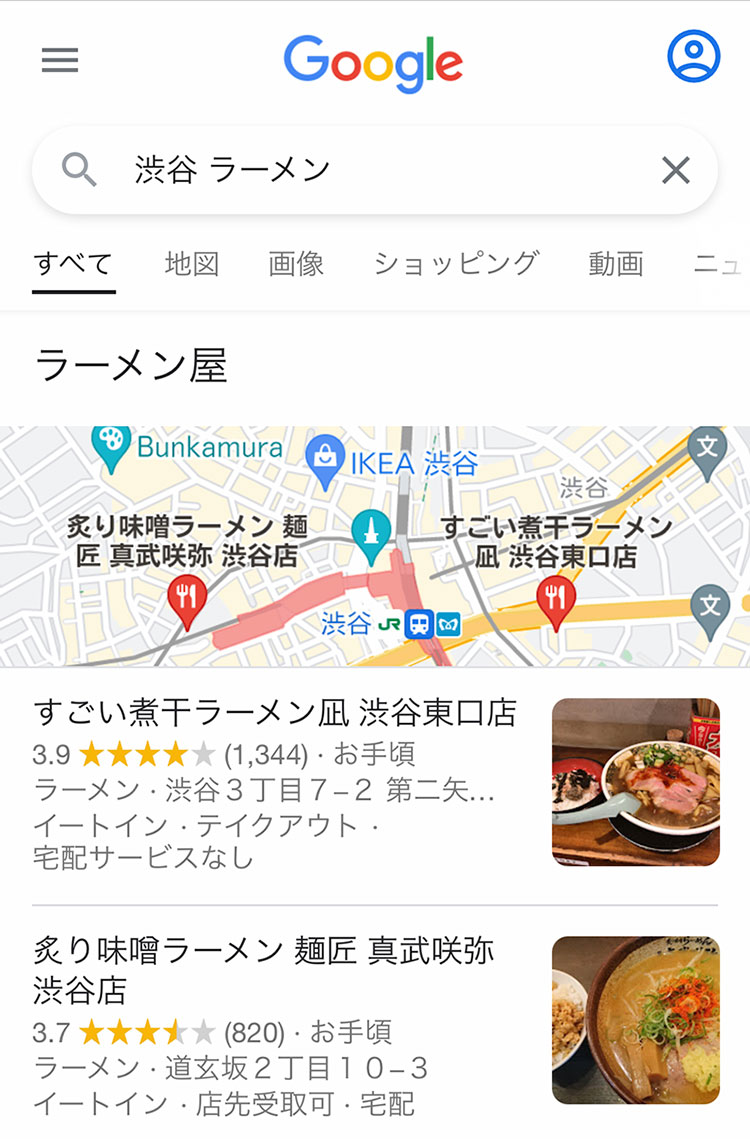Image resolution: width=750 pixels, height=1139 pixels.
Task: Switch to the 地図 tab
Action: 191,263
